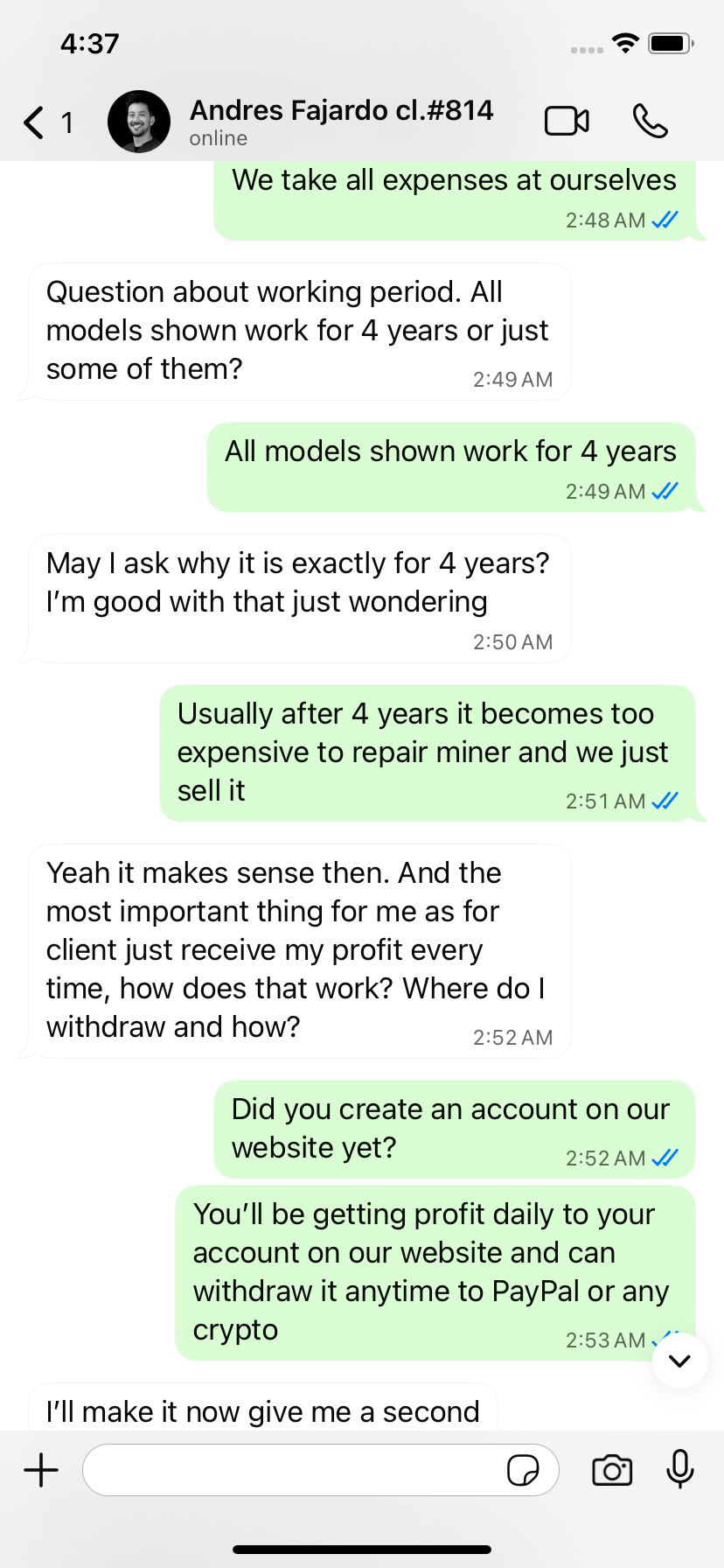
Task: Jump to the latest message
Action: [x=679, y=1361]
